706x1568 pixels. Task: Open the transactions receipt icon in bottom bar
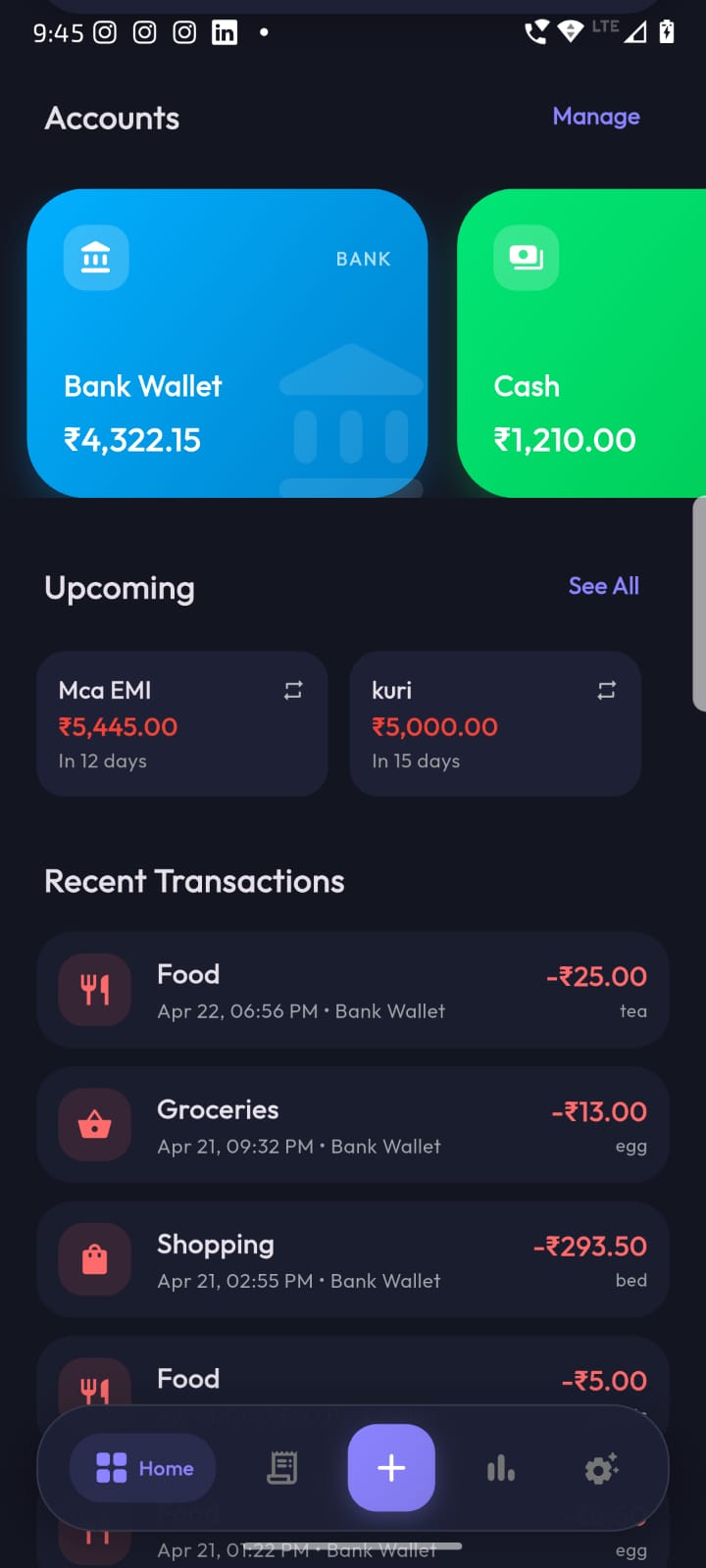[281, 1467]
